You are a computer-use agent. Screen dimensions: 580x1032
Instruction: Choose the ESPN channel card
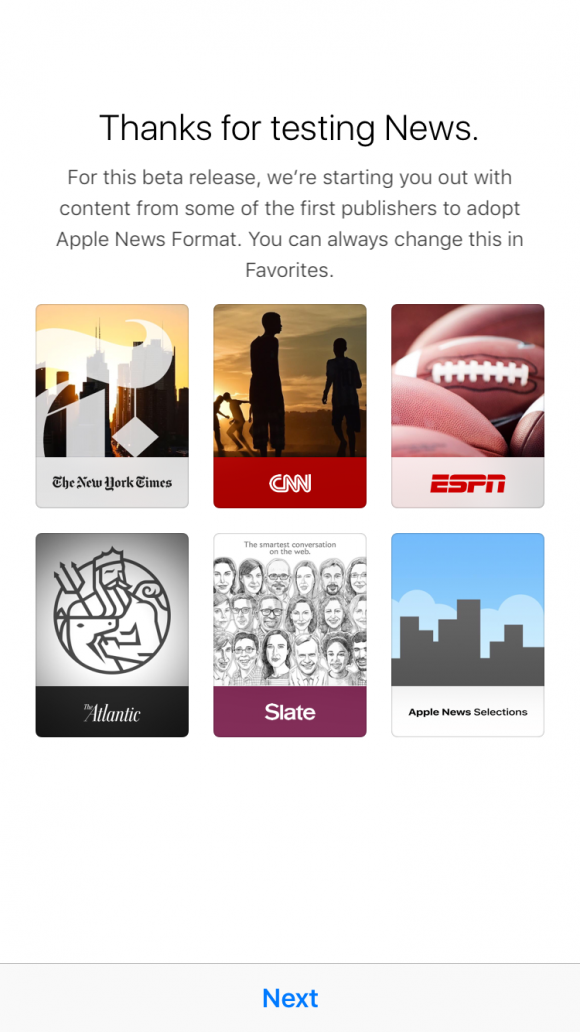tap(467, 406)
